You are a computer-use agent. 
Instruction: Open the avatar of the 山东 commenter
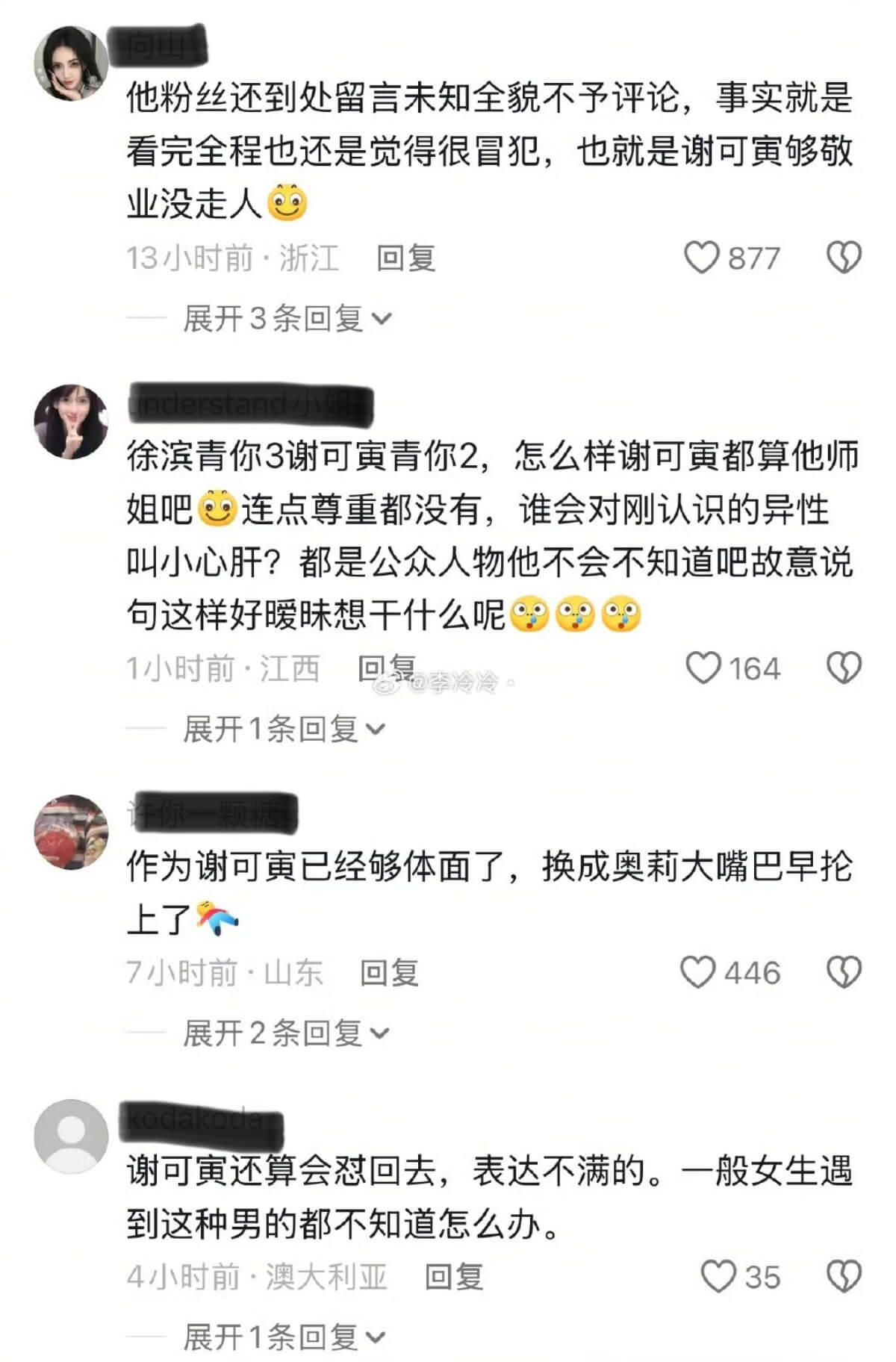tap(72, 832)
